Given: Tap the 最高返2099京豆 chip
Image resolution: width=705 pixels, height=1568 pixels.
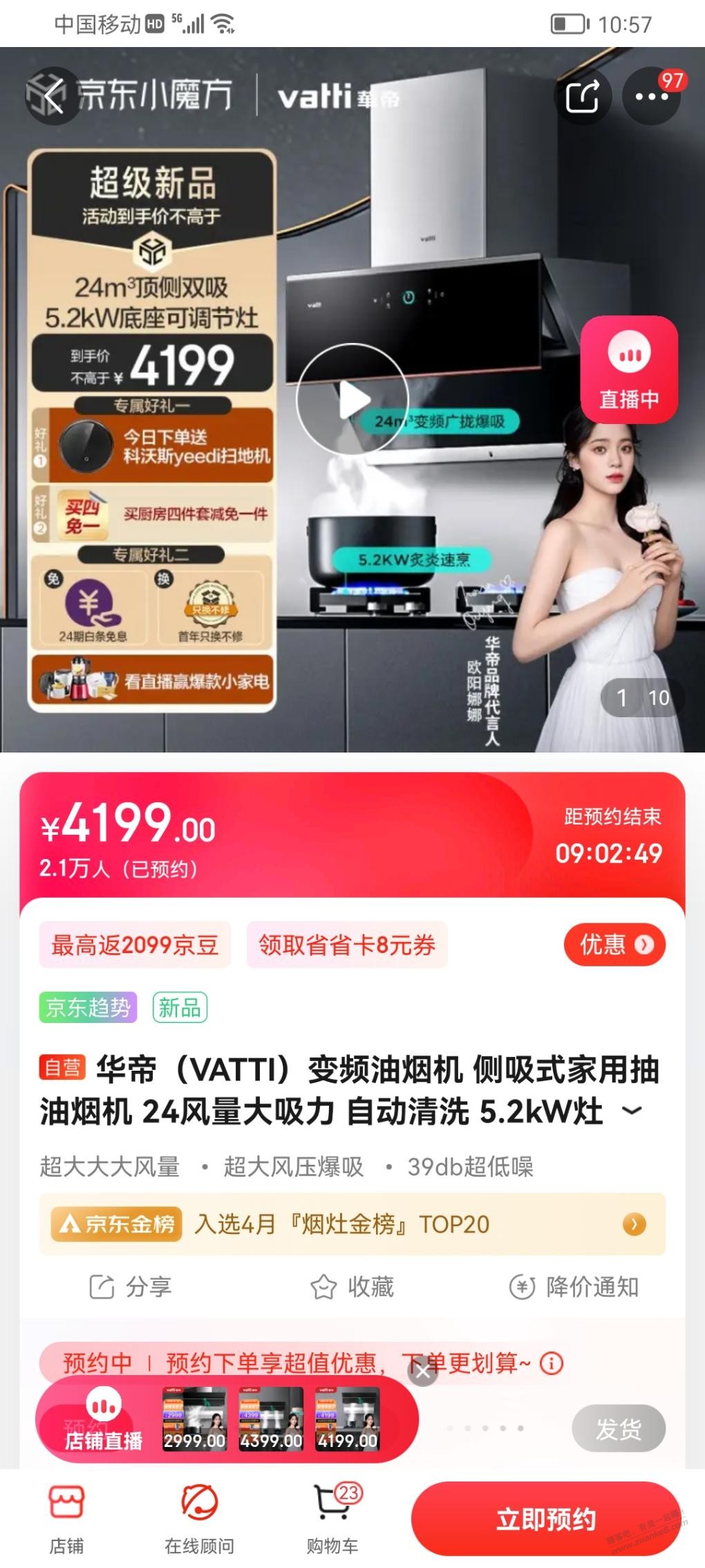Looking at the screenshot, I should [135, 945].
